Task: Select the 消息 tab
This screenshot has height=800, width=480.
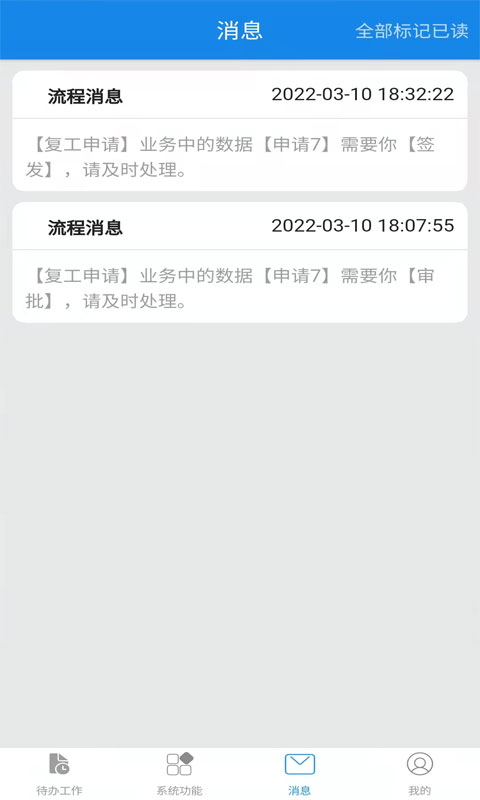Action: pyautogui.click(x=299, y=774)
